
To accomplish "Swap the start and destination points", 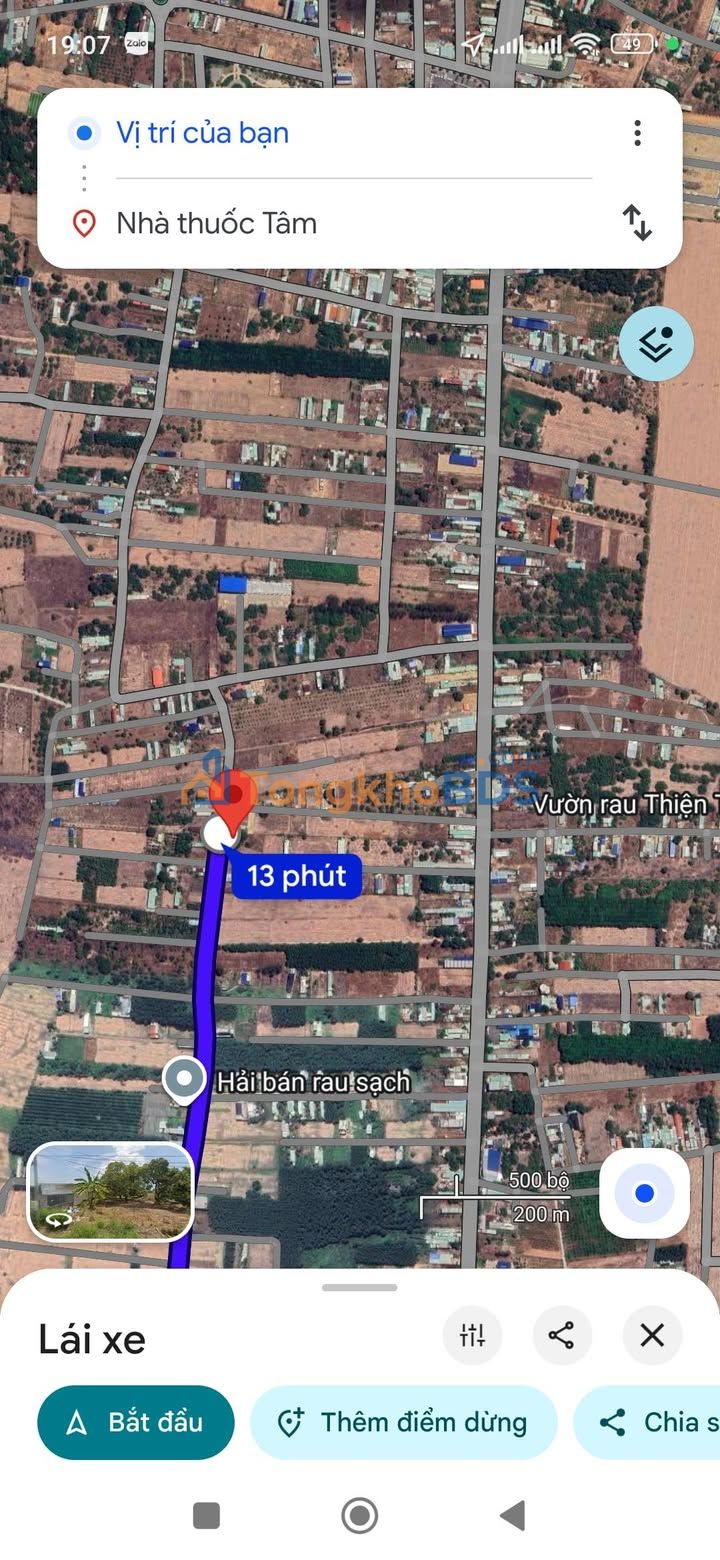I will (637, 222).
